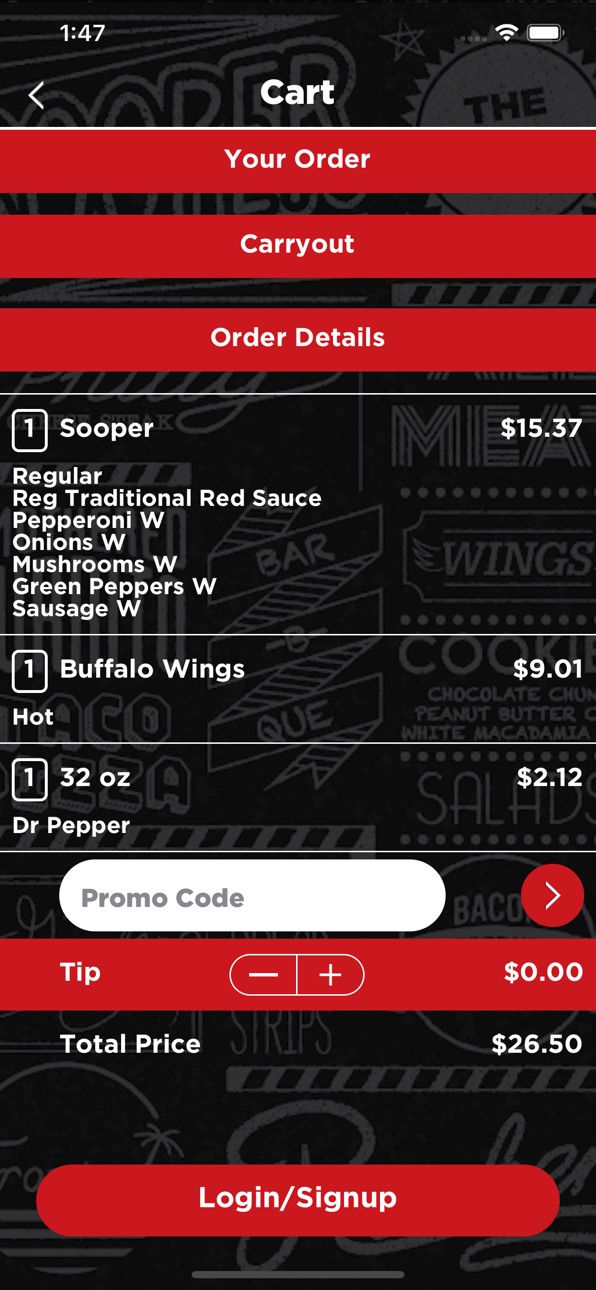Tap the Promo Code field
Viewport: 596px width, 1290px height.
[x=252, y=896]
